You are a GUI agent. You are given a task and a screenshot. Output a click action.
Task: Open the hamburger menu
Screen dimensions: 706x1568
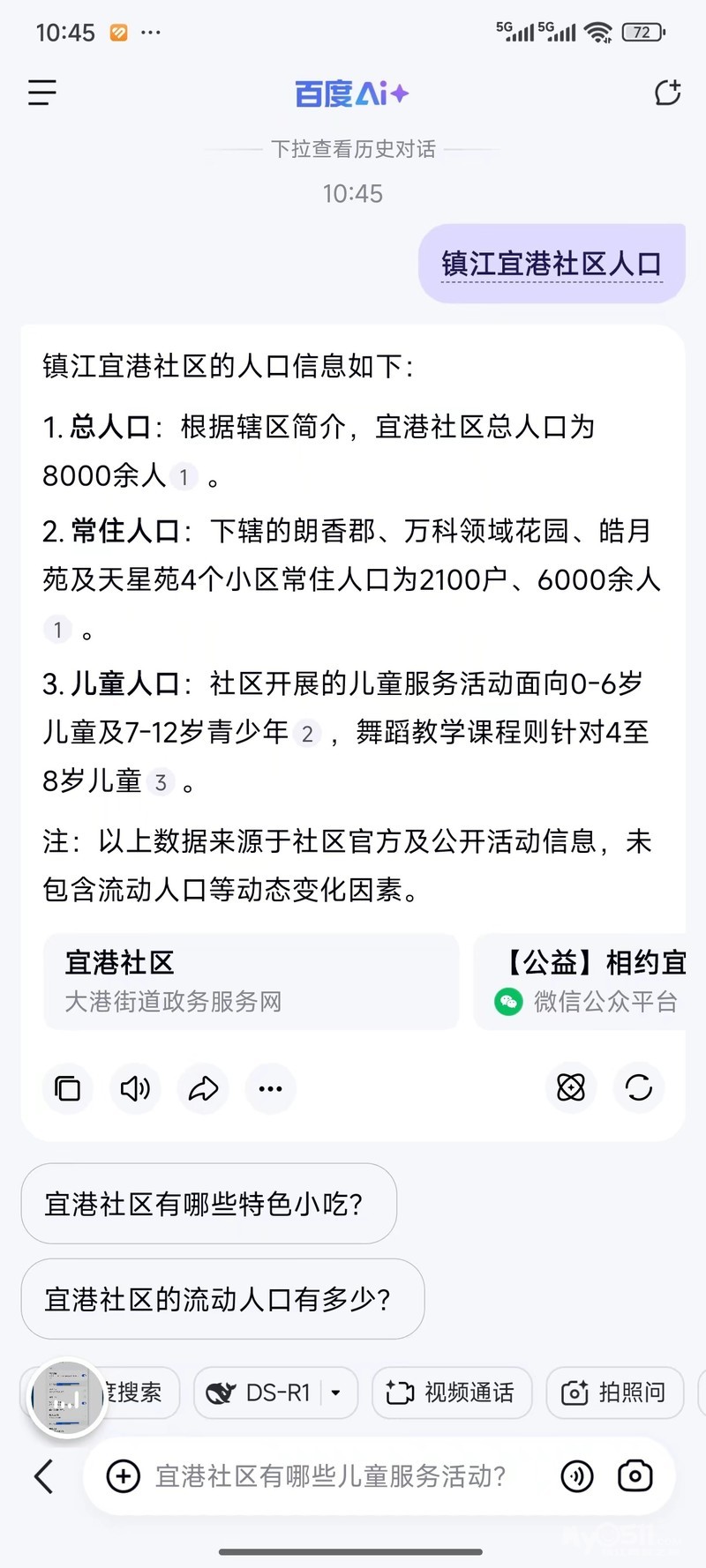41,93
